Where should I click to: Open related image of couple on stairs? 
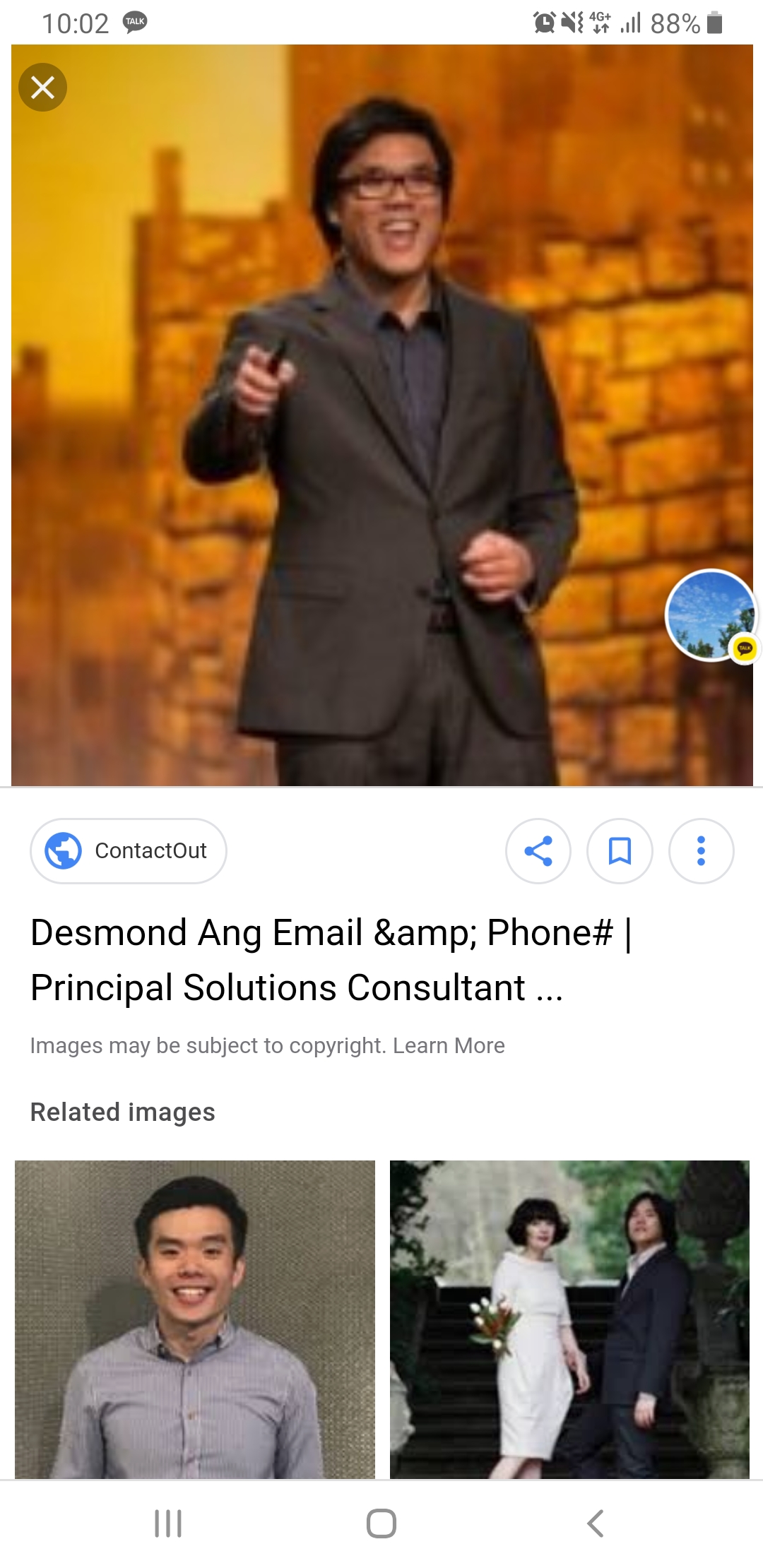[569, 1319]
